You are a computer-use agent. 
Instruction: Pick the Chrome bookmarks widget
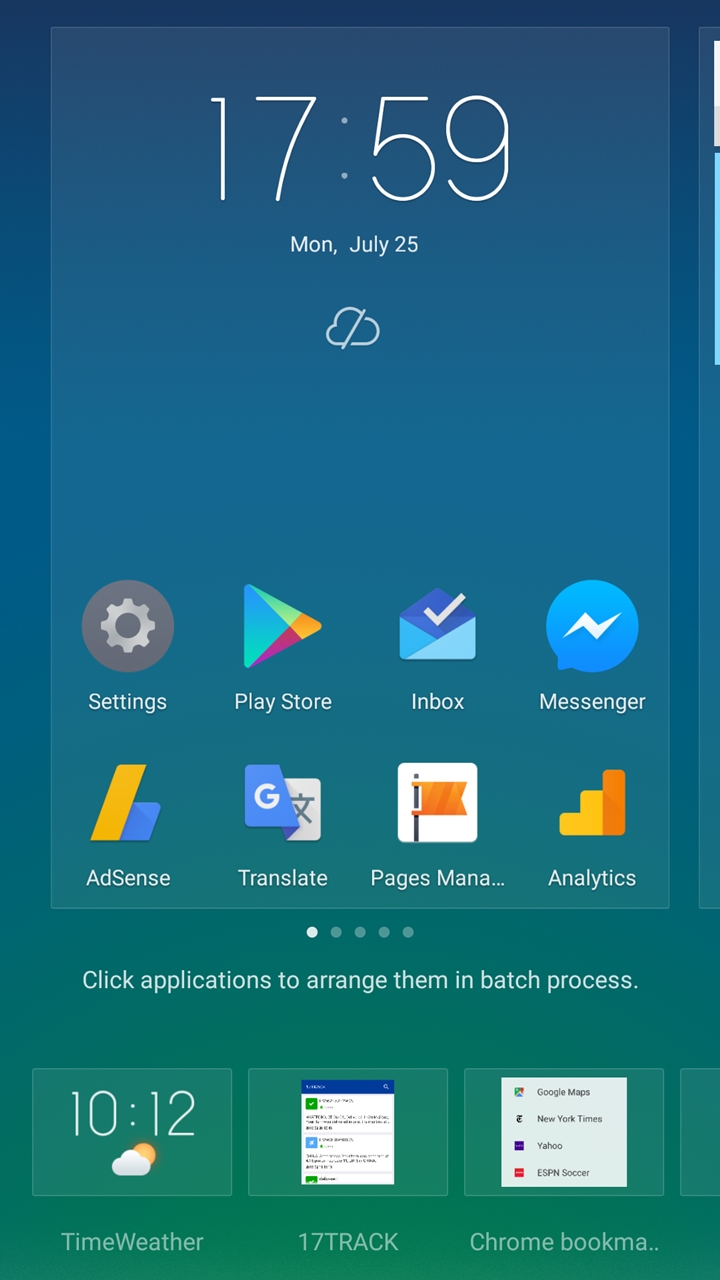point(564,1132)
